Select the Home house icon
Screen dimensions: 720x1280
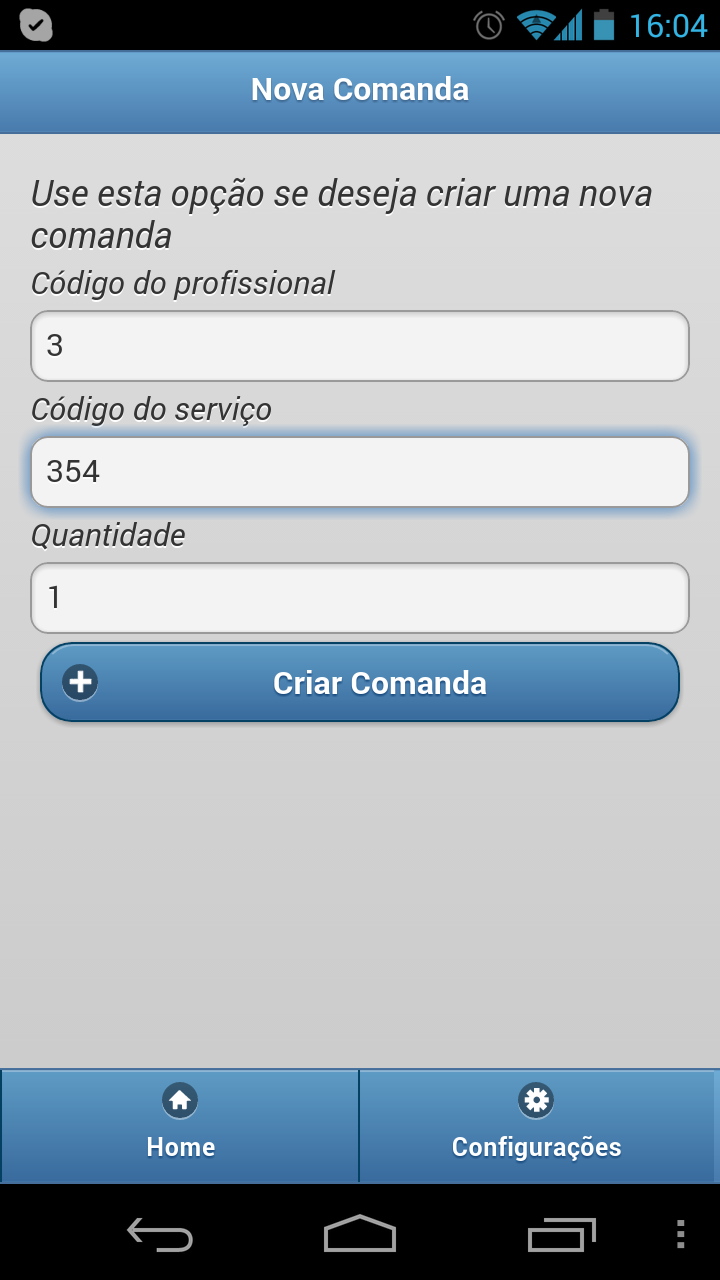(180, 1099)
